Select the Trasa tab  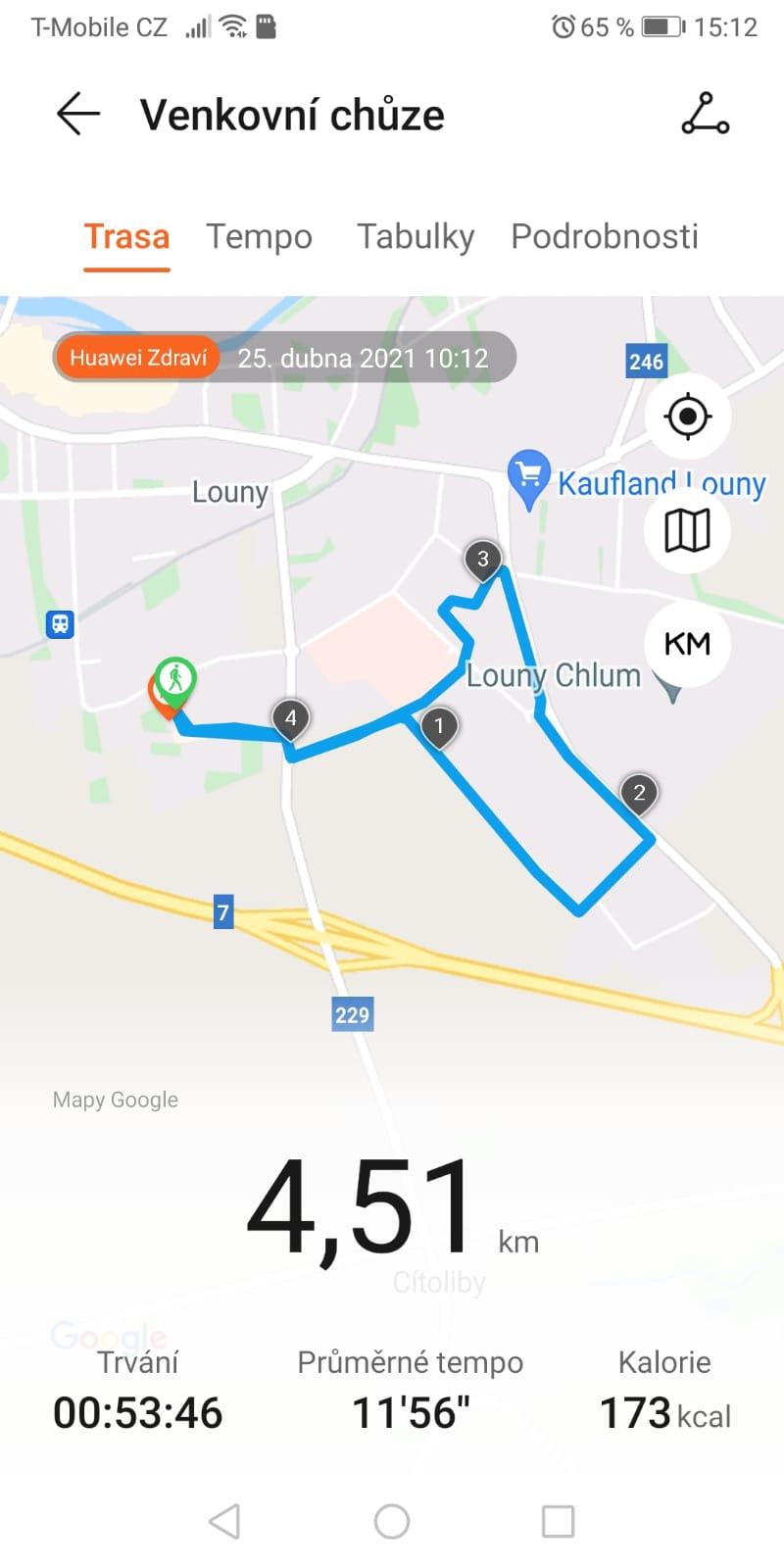(126, 237)
